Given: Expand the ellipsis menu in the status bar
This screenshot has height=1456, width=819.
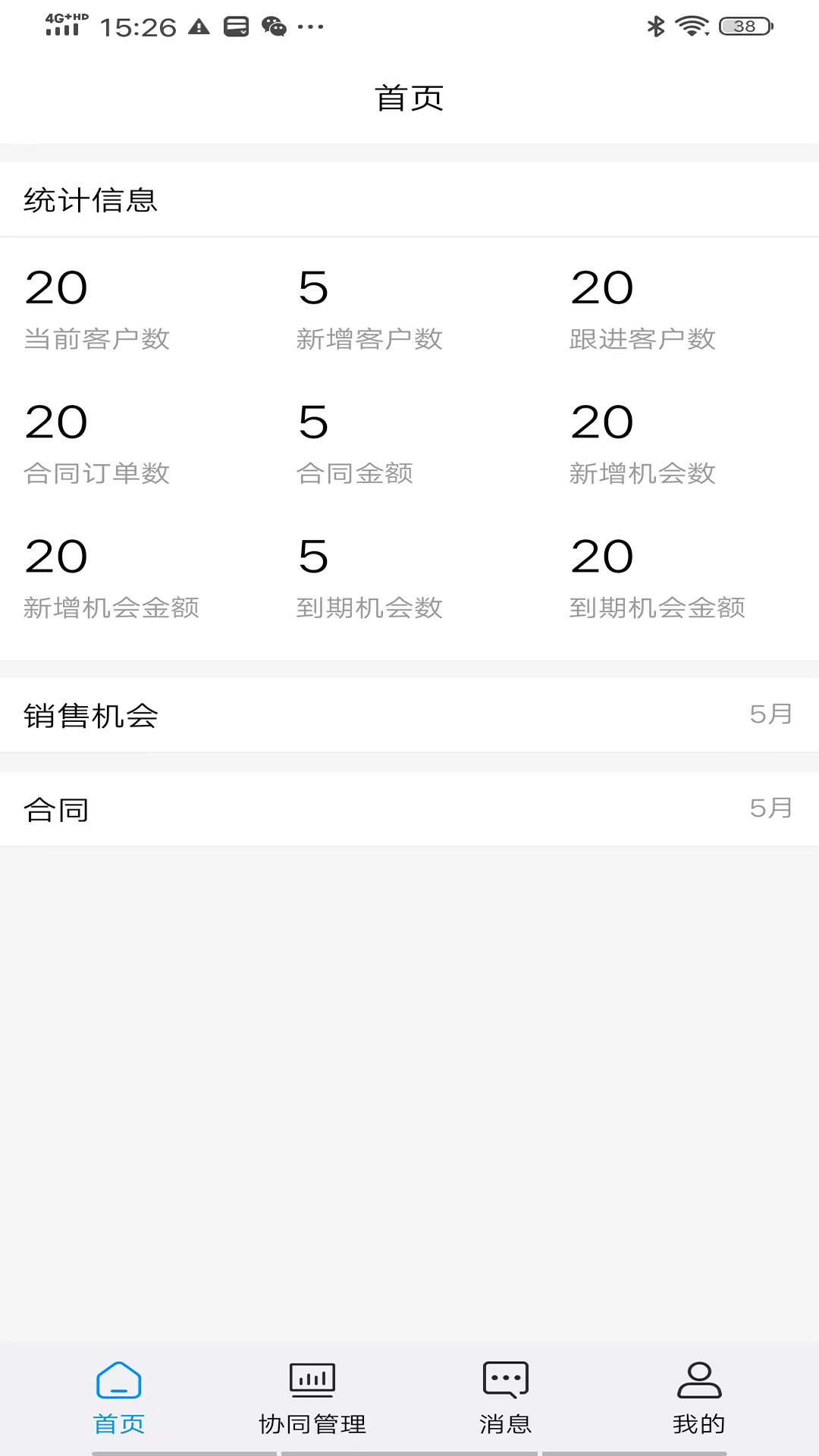Looking at the screenshot, I should pyautogui.click(x=312, y=27).
